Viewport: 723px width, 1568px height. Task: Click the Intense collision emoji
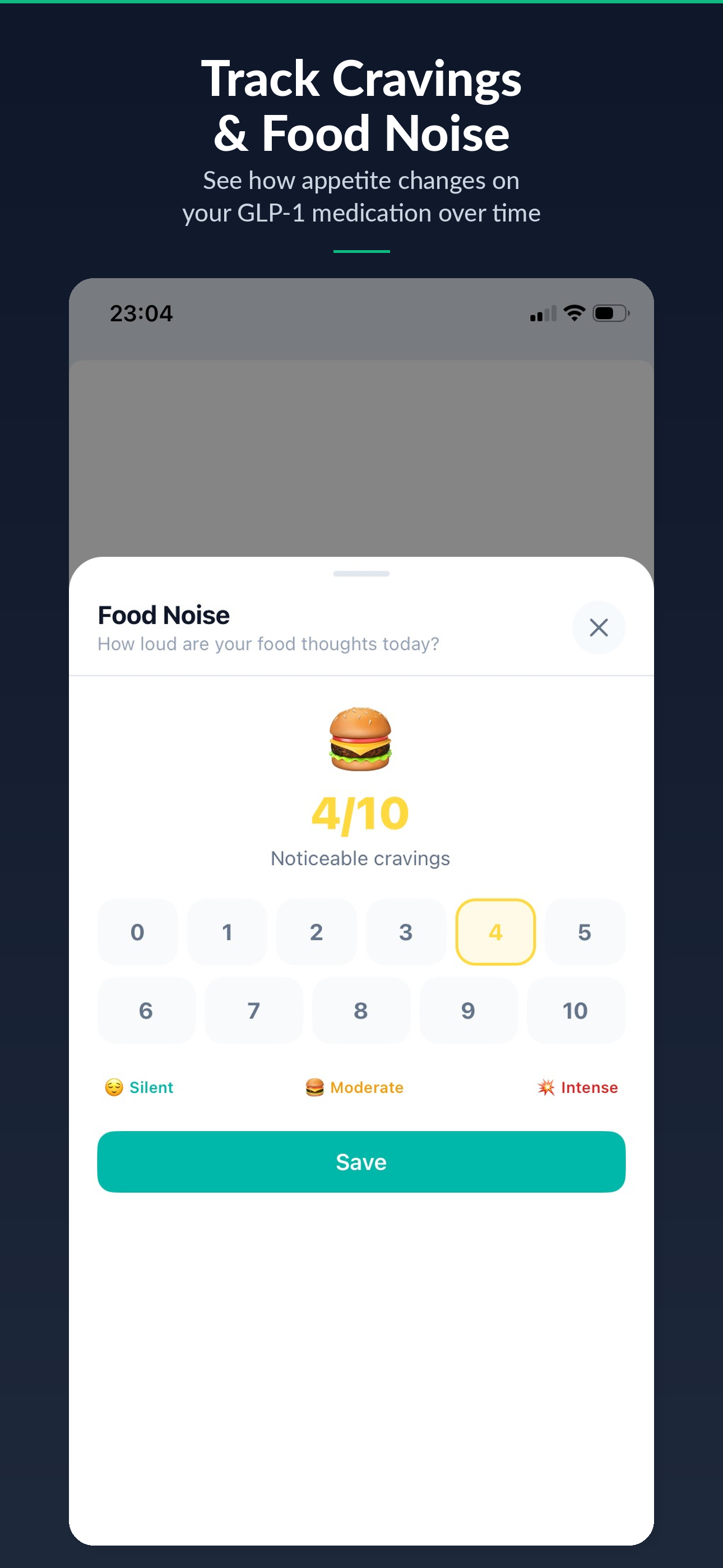click(x=545, y=1086)
